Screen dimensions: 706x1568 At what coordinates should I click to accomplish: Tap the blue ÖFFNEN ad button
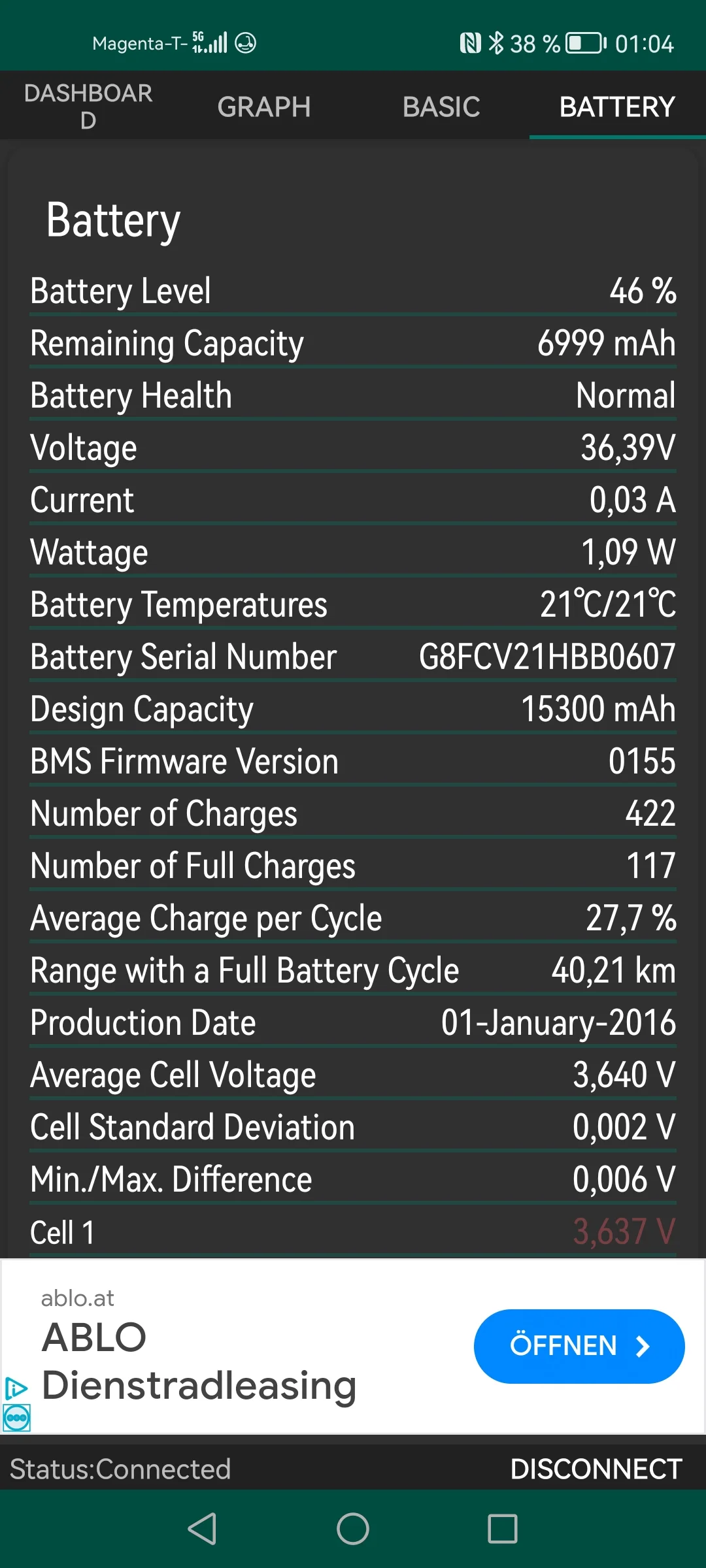[579, 1346]
